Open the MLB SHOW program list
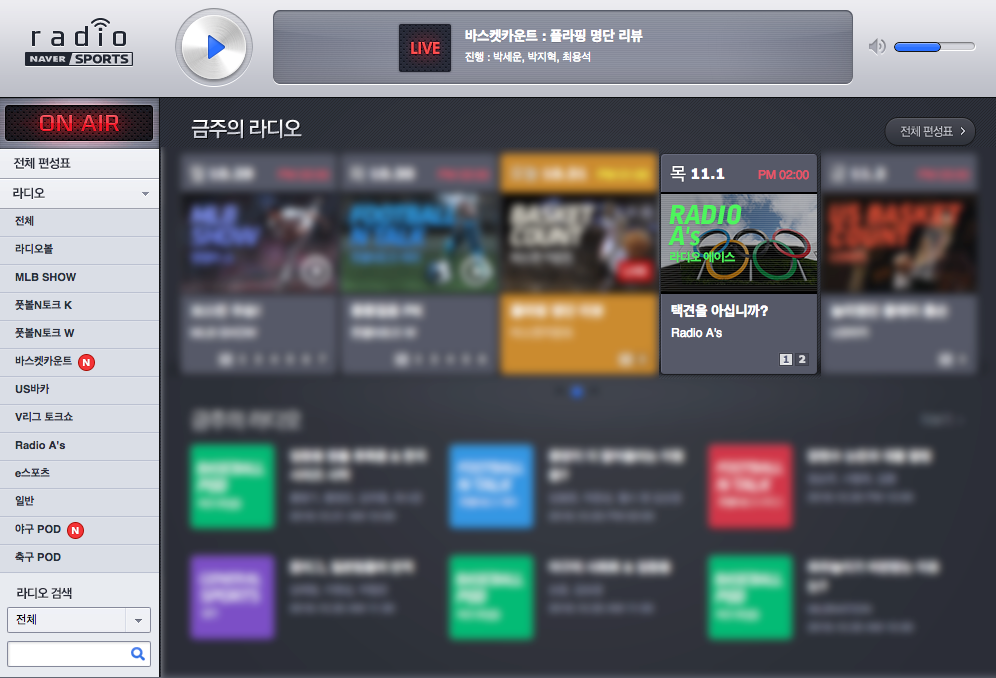Viewport: 996px width, 678px height. pyautogui.click(x=45, y=277)
